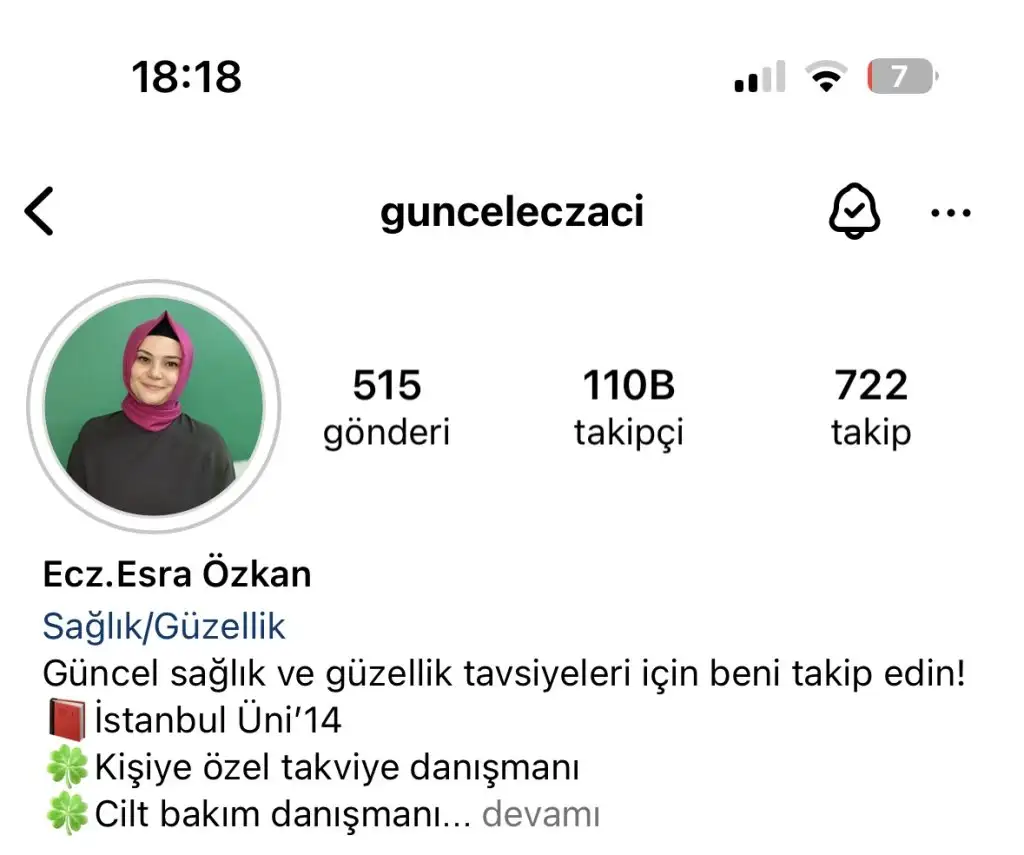View the 110B takipçi followers list

[x=628, y=407]
